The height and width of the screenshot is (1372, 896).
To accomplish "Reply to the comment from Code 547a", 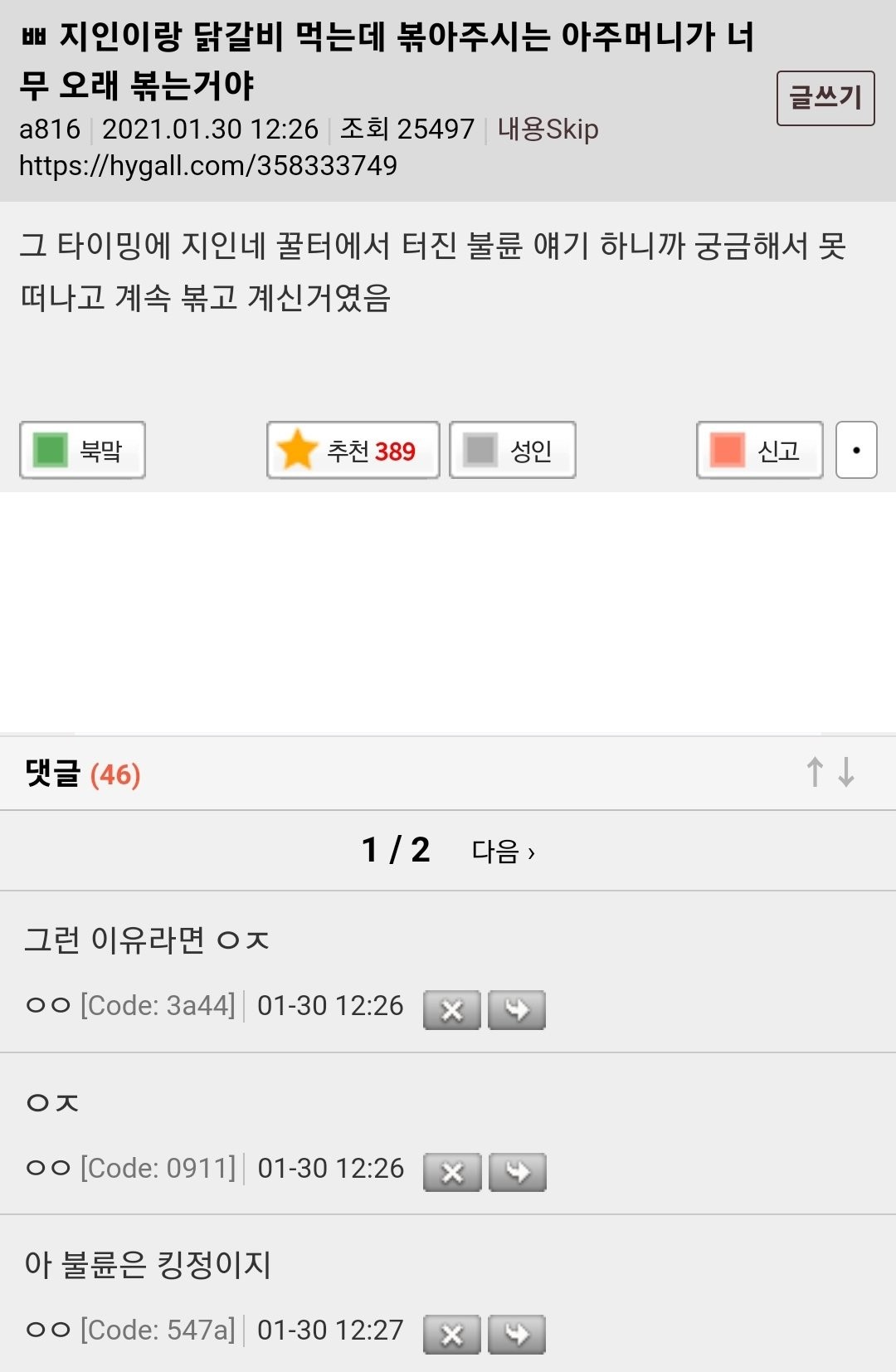I will tap(517, 1334).
